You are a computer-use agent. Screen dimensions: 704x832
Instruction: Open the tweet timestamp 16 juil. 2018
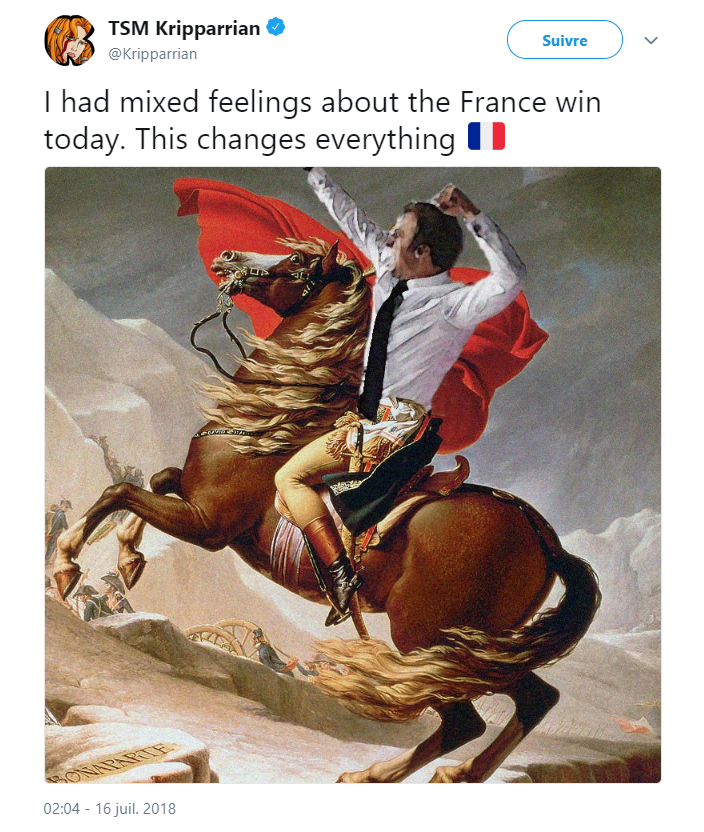tap(110, 808)
